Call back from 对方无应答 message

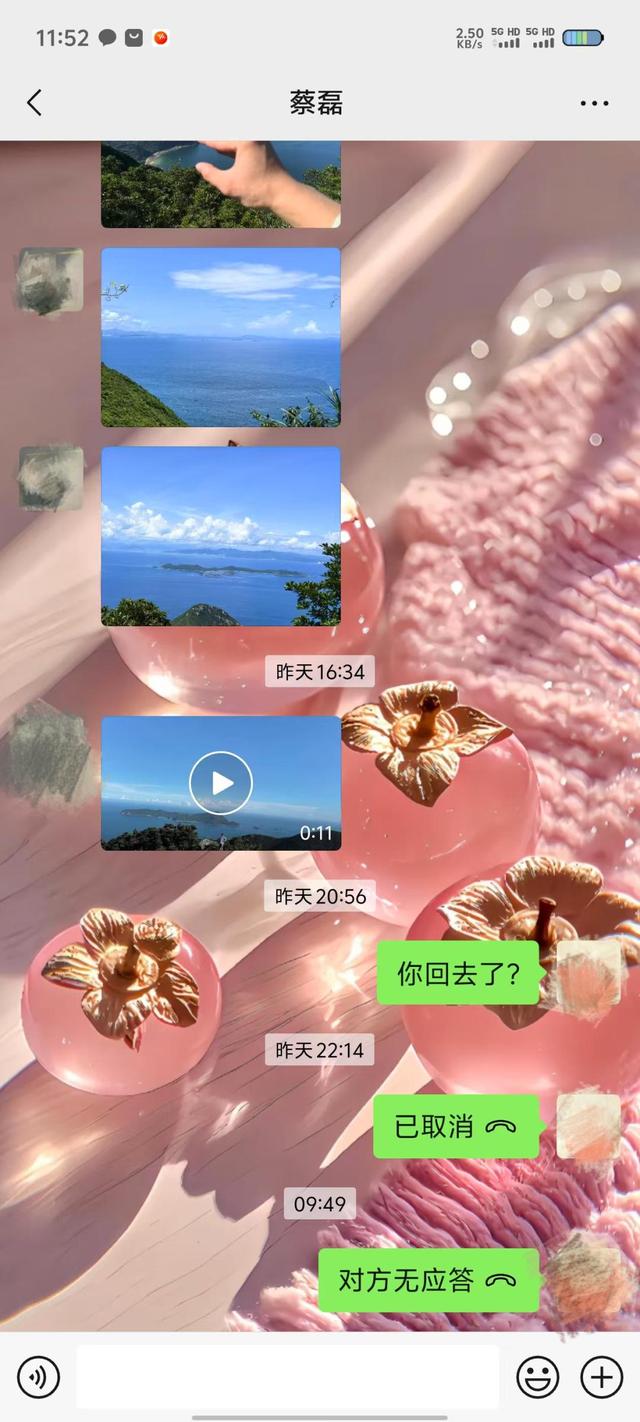(428, 1280)
